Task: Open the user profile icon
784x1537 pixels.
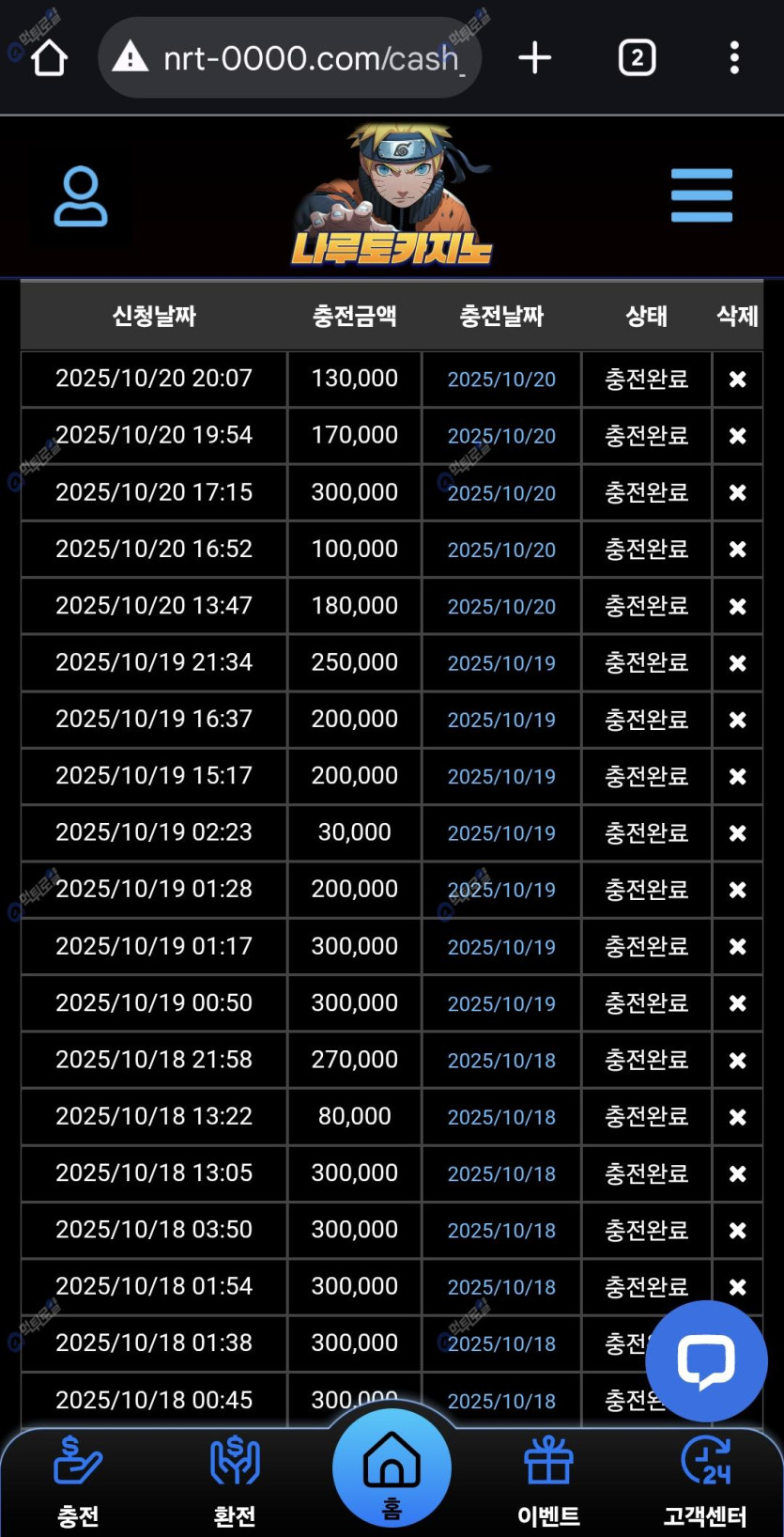Action: 81,196
